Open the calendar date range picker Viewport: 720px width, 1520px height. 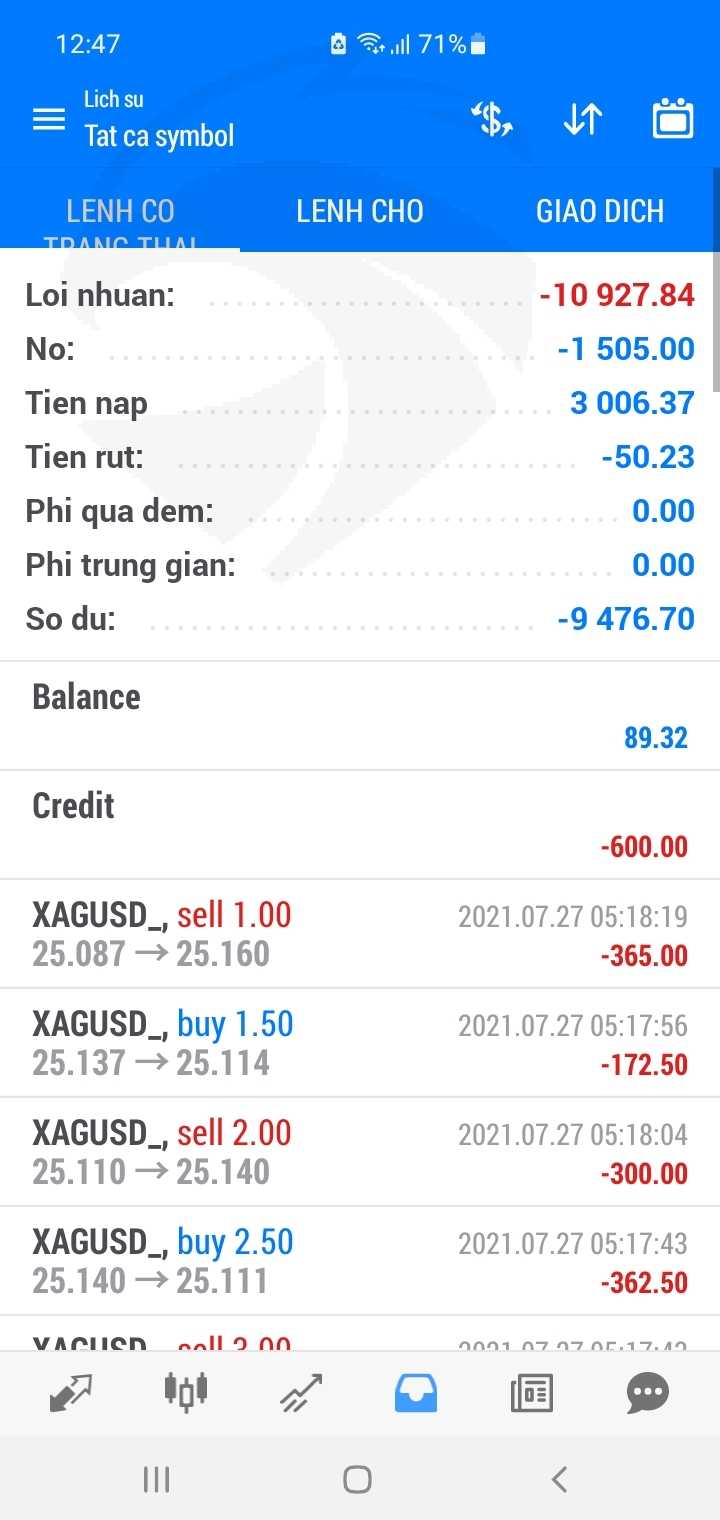(x=673, y=120)
